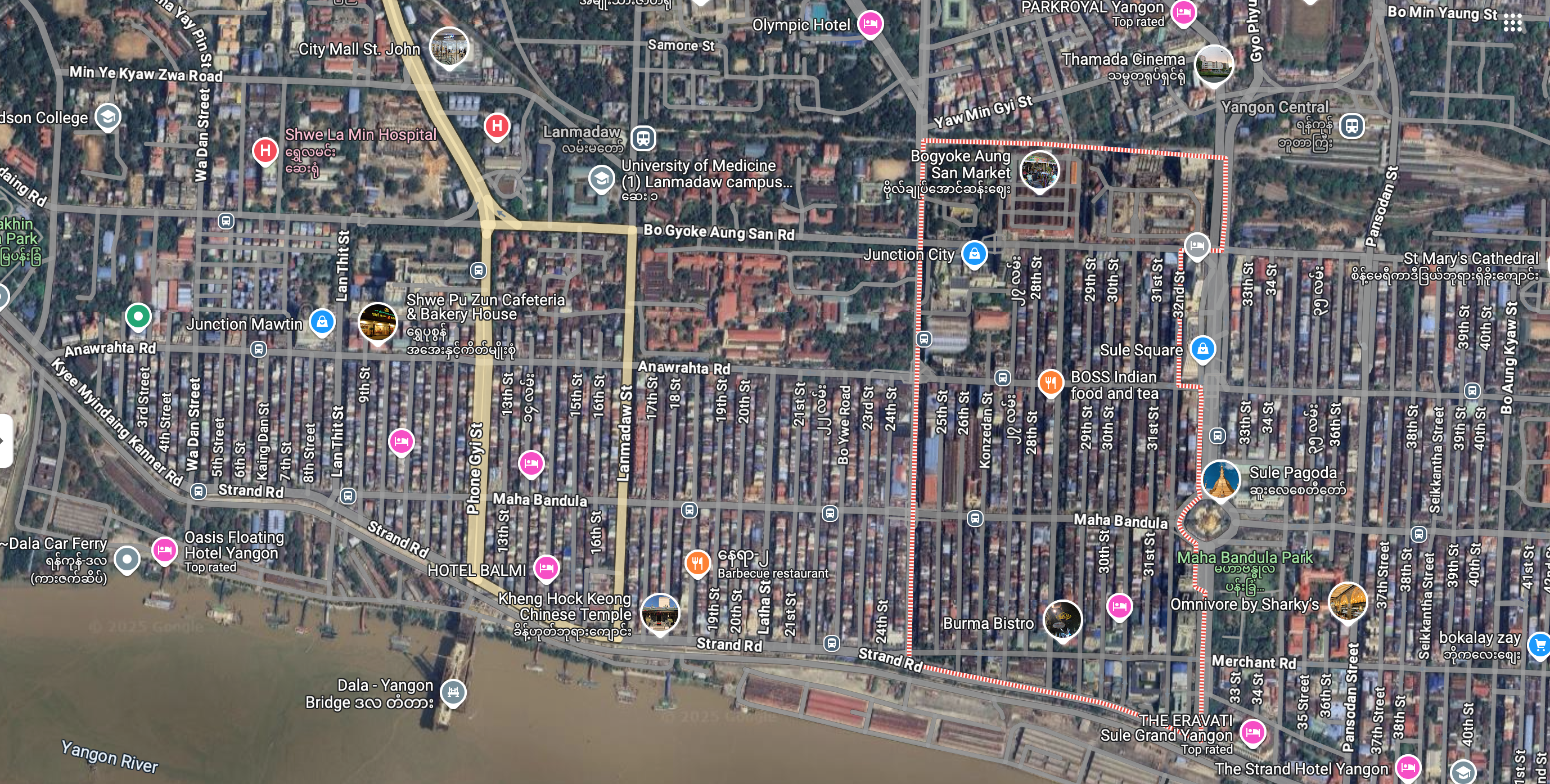Select Yangon Central railway station icon
Screen dimensions: 1550x784
1351,126
